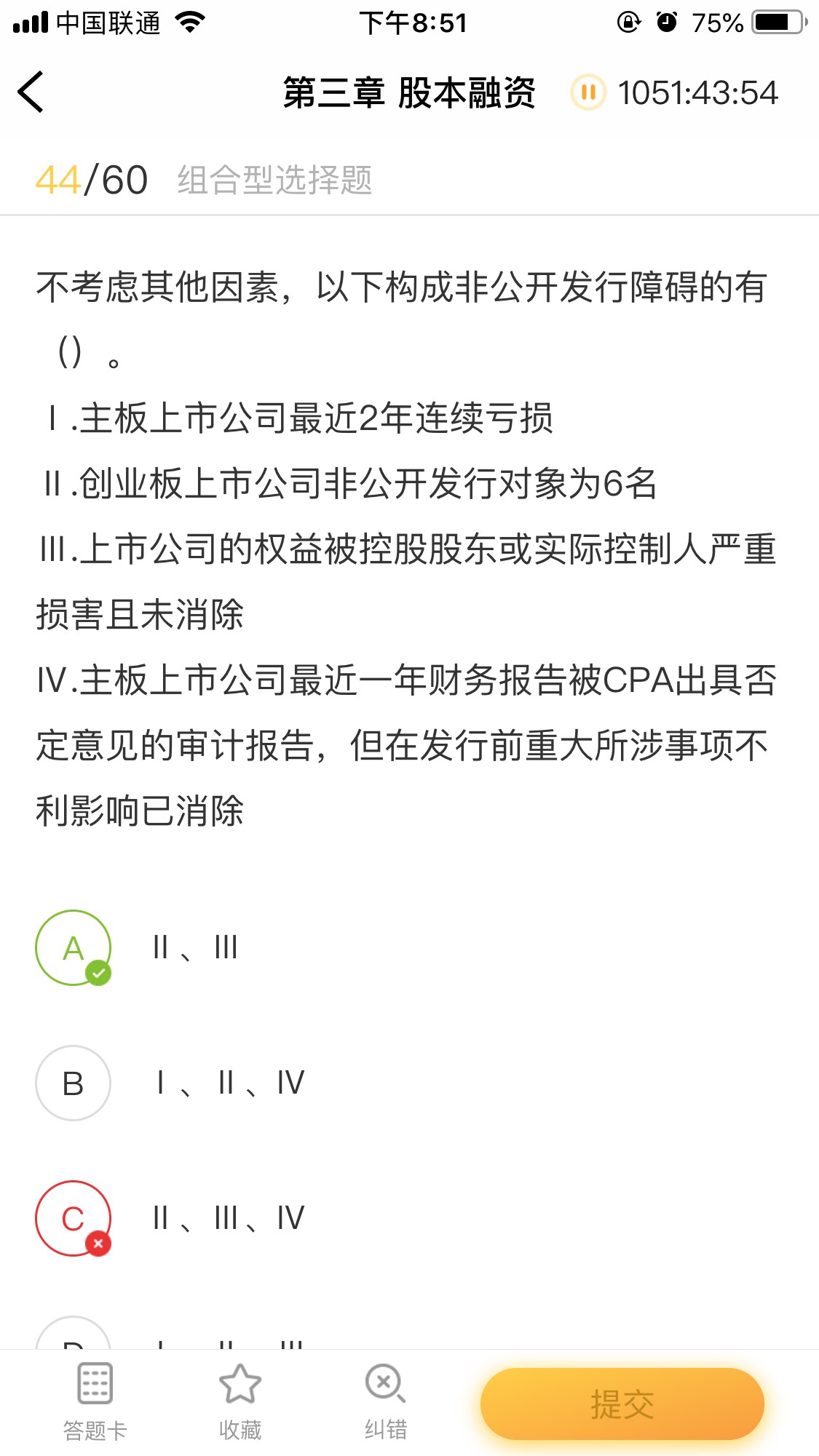Report an error via 纠错

(x=386, y=1402)
